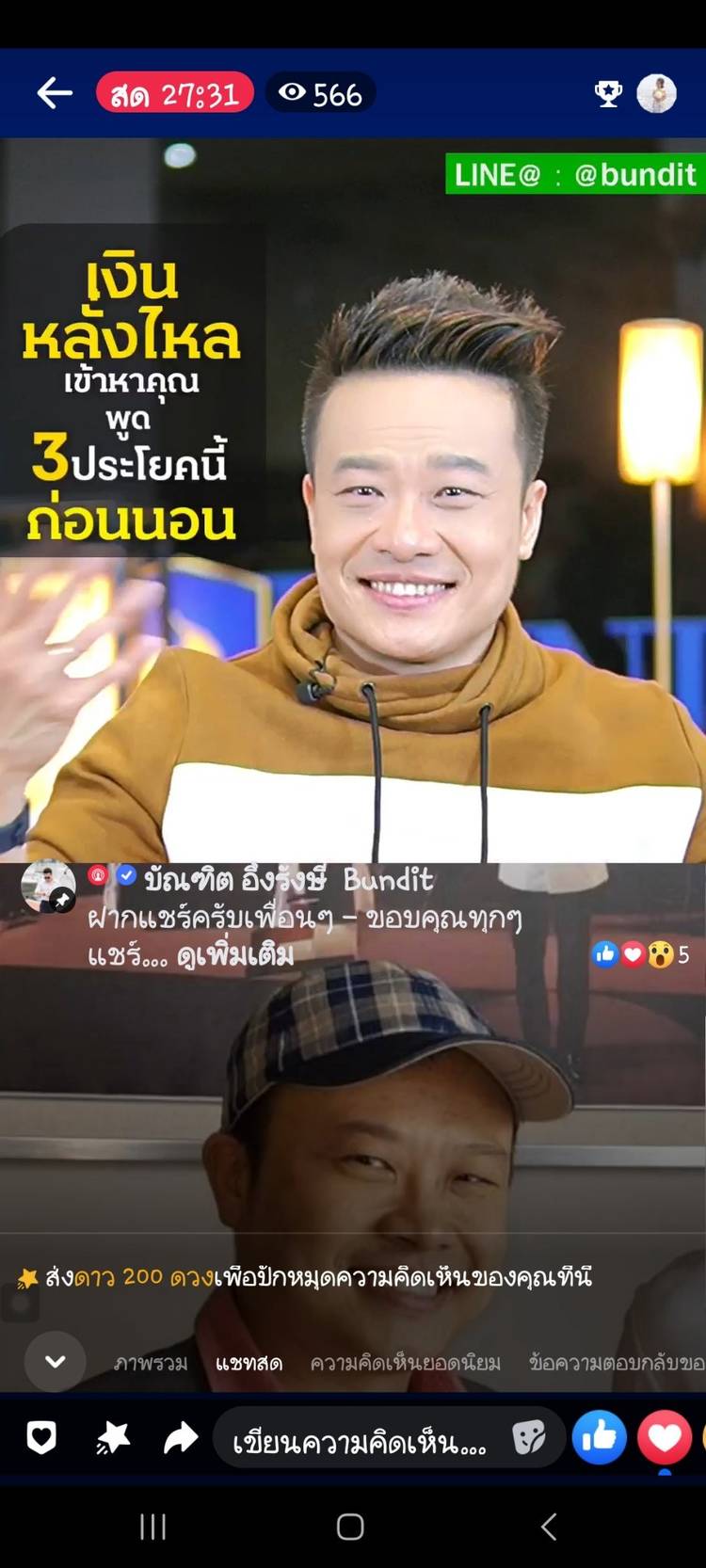
Task: Share this live video
Action: click(181, 1437)
